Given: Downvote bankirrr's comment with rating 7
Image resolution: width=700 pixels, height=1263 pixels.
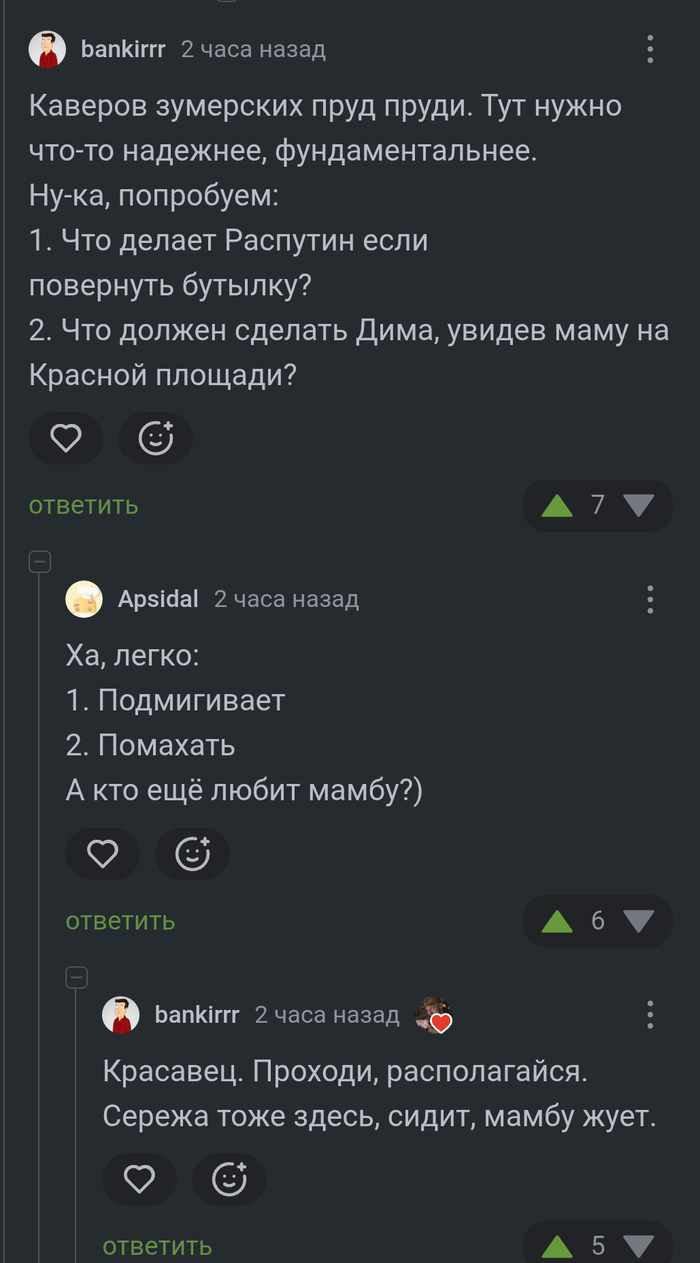Looking at the screenshot, I should (638, 505).
